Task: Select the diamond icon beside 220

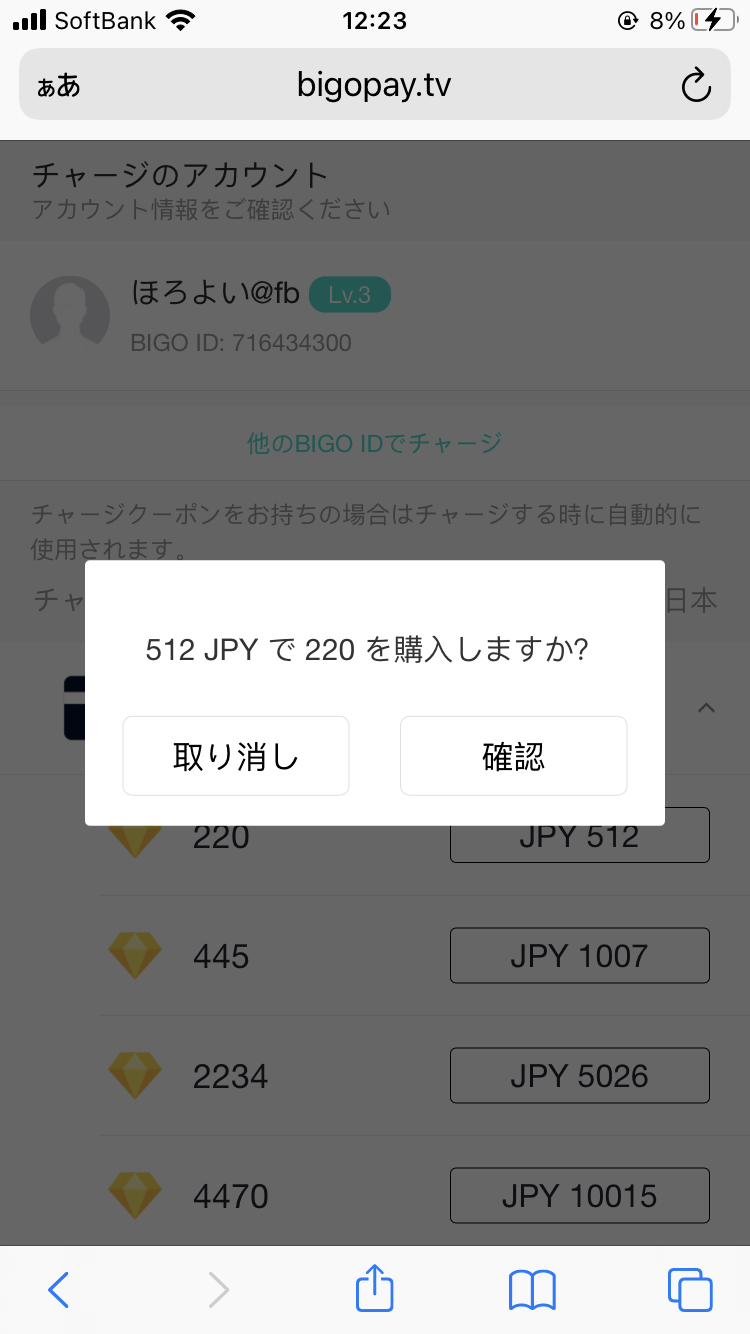Action: pyautogui.click(x=134, y=836)
